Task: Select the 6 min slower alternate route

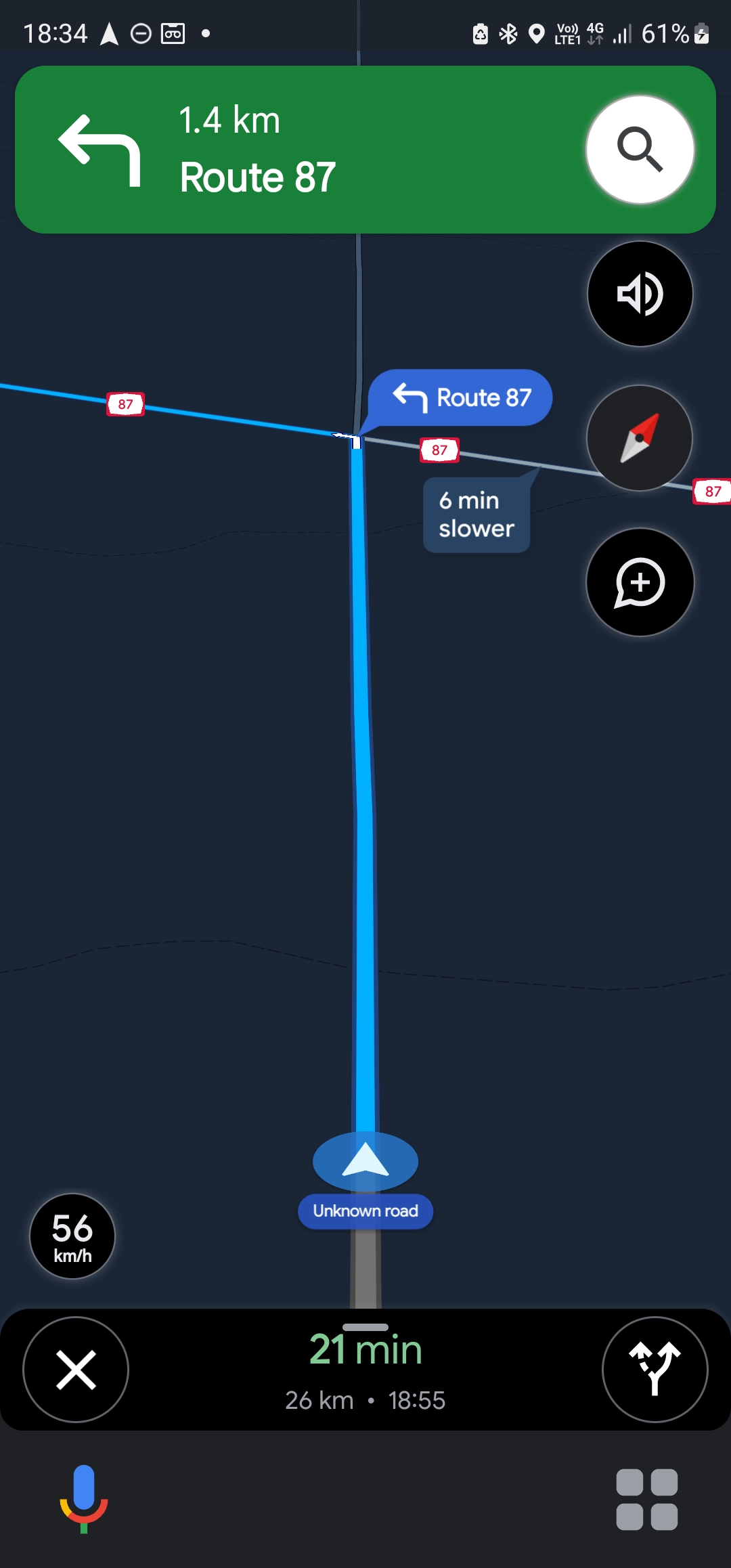Action: [x=477, y=515]
